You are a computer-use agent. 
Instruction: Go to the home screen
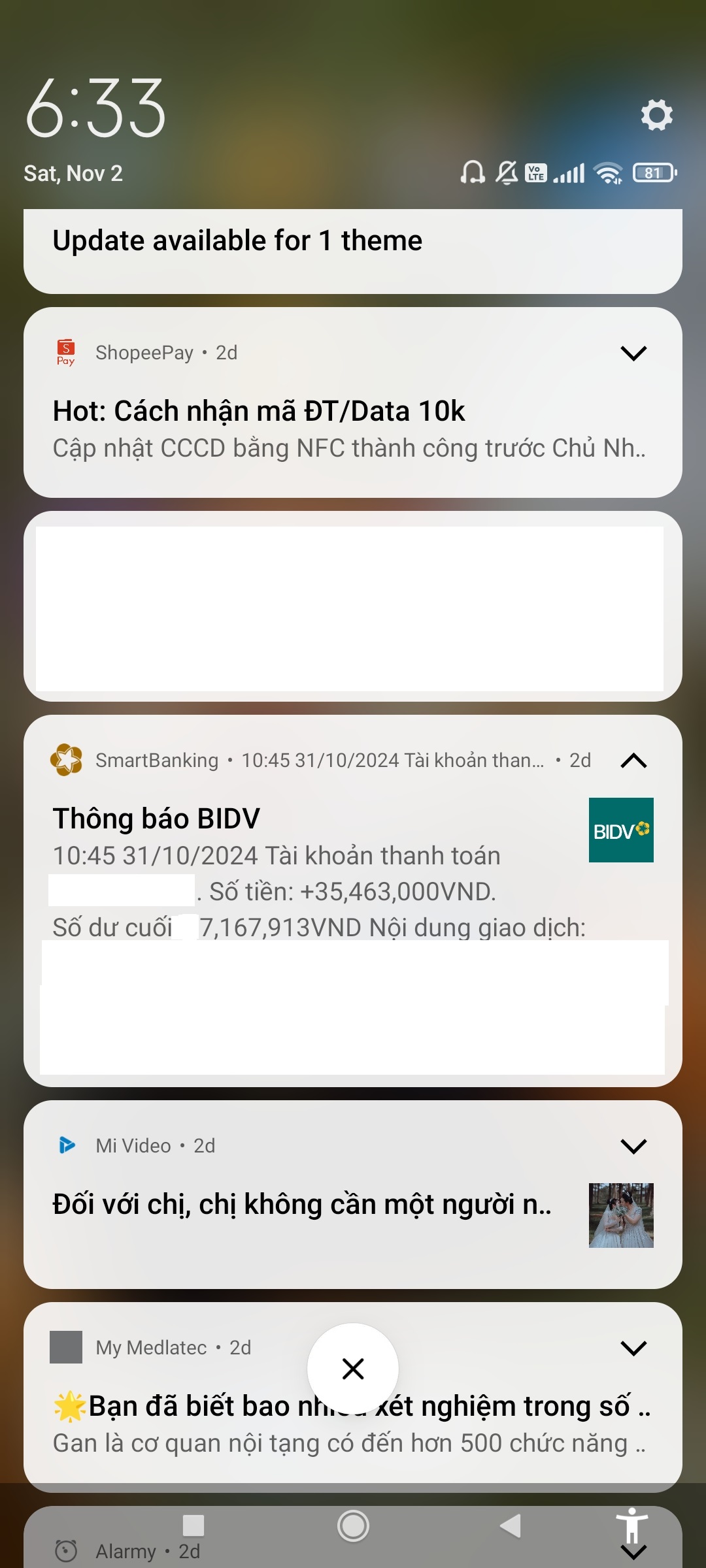tap(353, 1526)
